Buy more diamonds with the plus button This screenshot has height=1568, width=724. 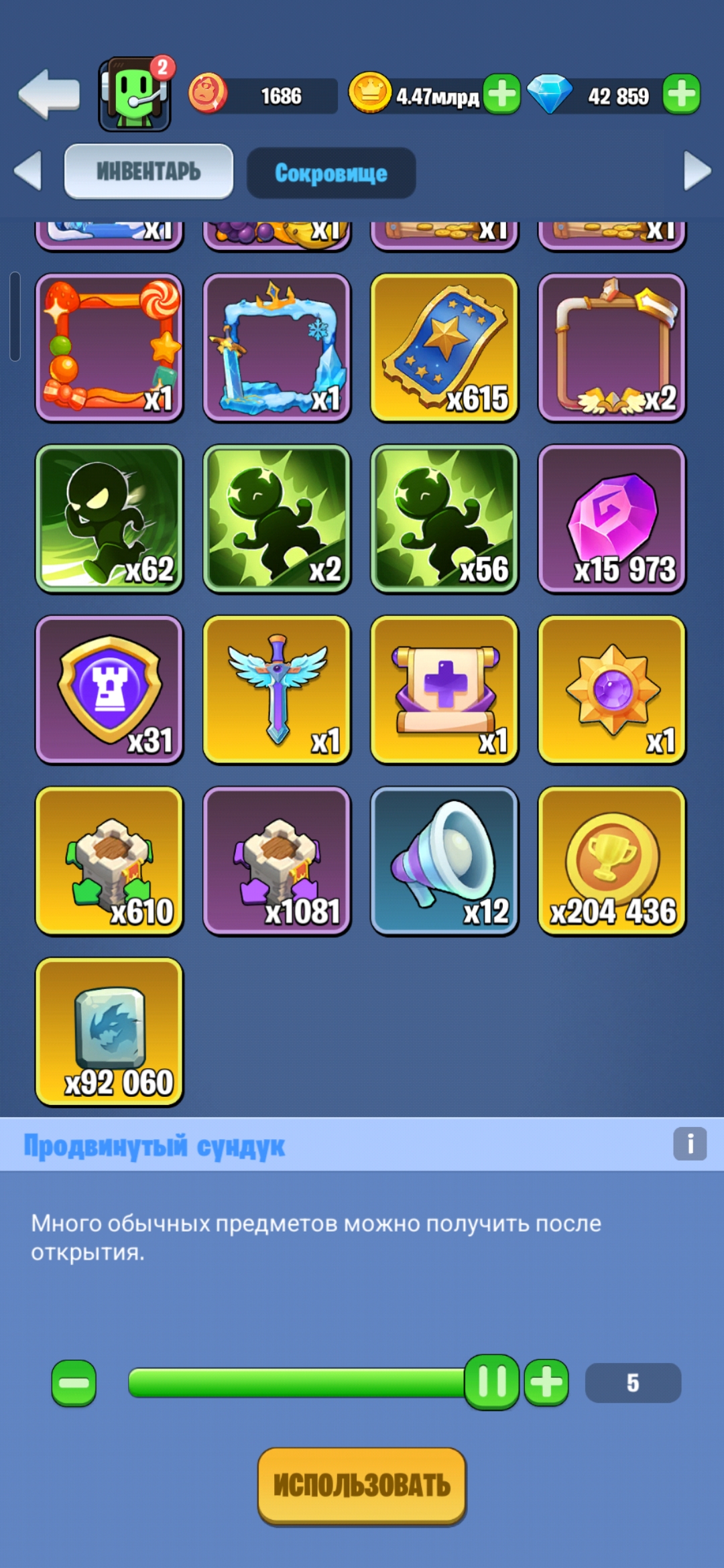681,94
